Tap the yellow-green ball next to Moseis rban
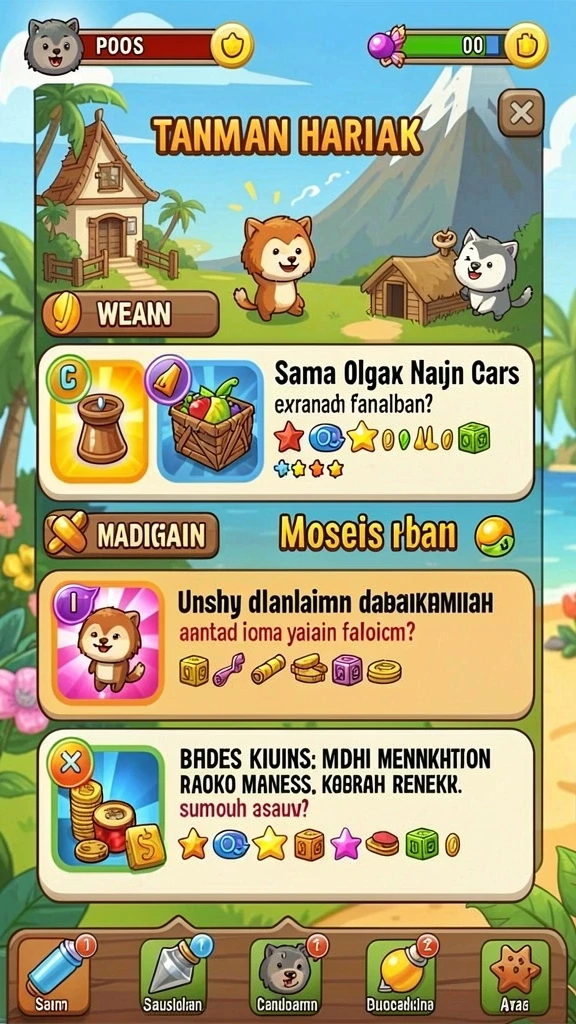The height and width of the screenshot is (1024, 576). point(494,536)
